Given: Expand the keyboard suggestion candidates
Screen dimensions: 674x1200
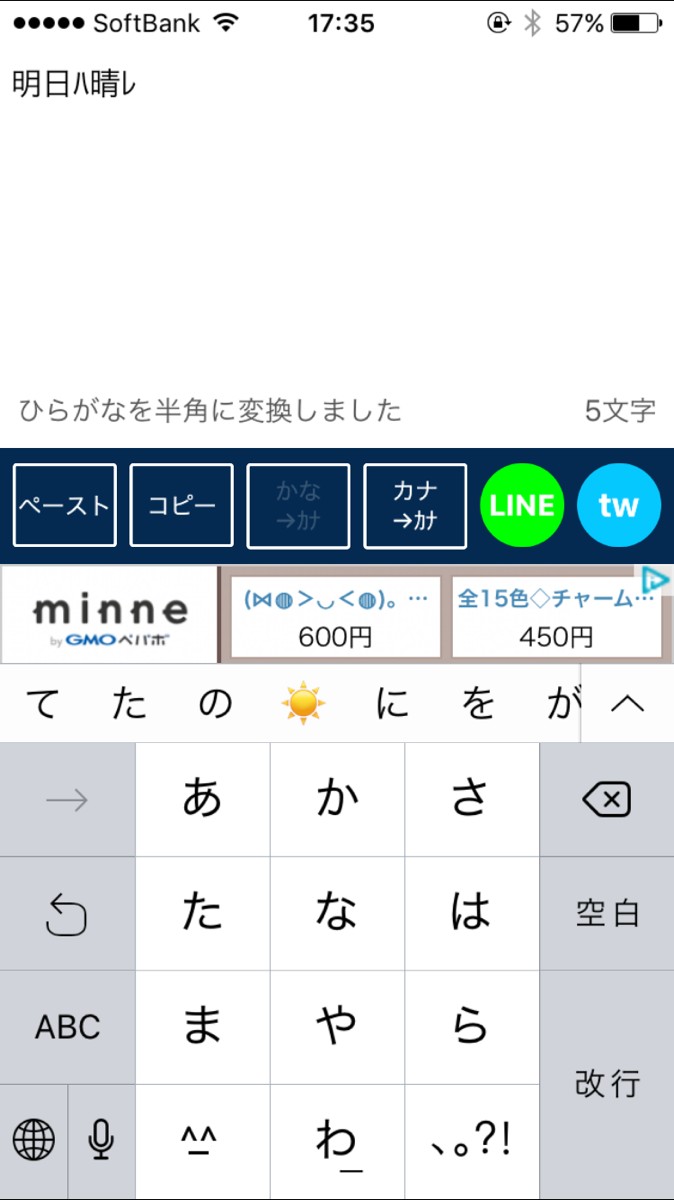Looking at the screenshot, I should (x=627, y=705).
